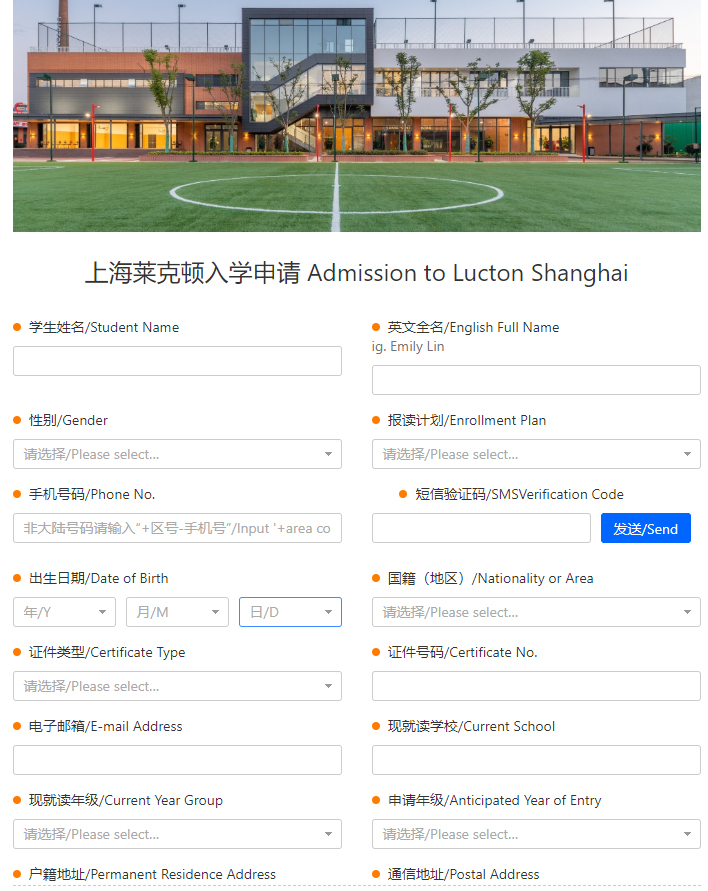Screen dimensions: 708x891
Task: Select the SMS Verification Code field
Action: tap(481, 528)
